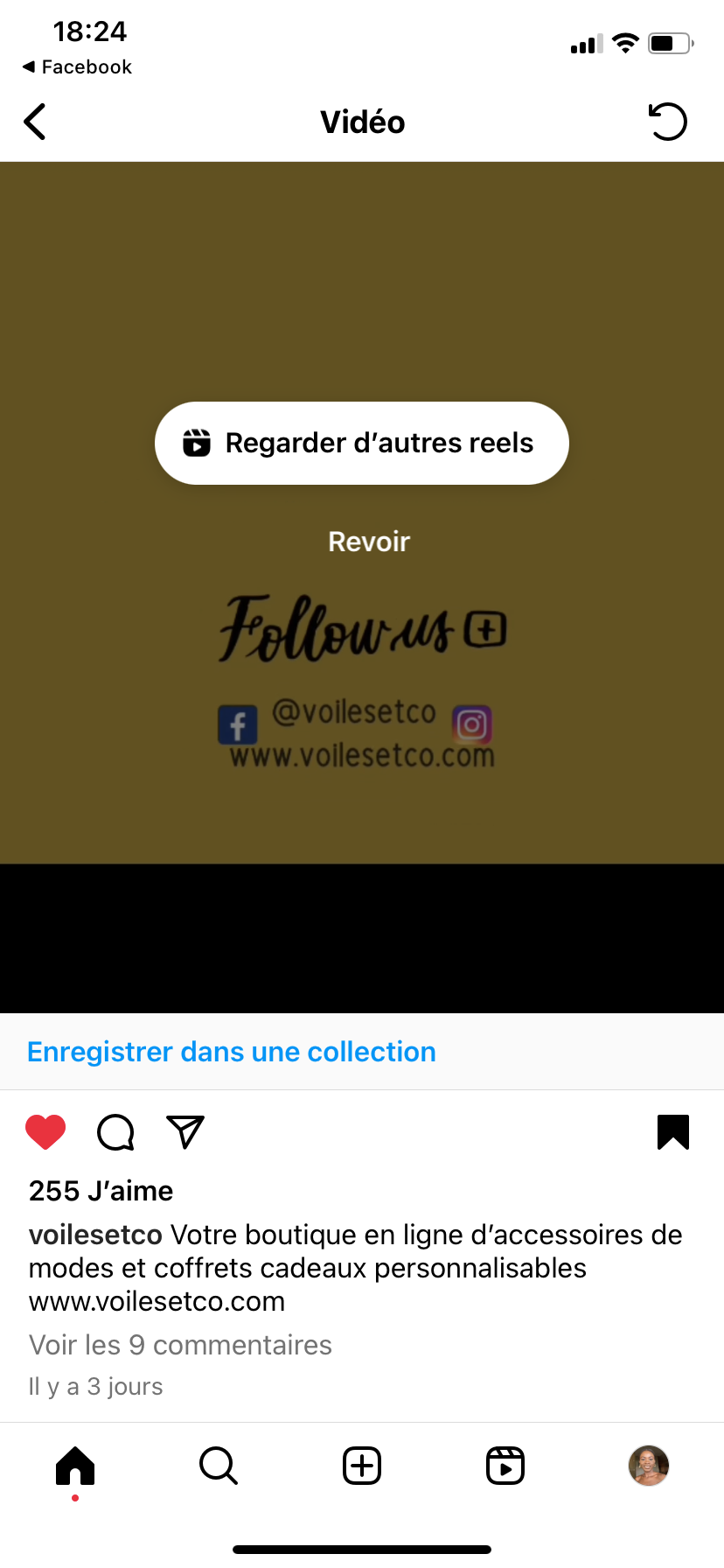Switch to the Home tab

pyautogui.click(x=75, y=1466)
